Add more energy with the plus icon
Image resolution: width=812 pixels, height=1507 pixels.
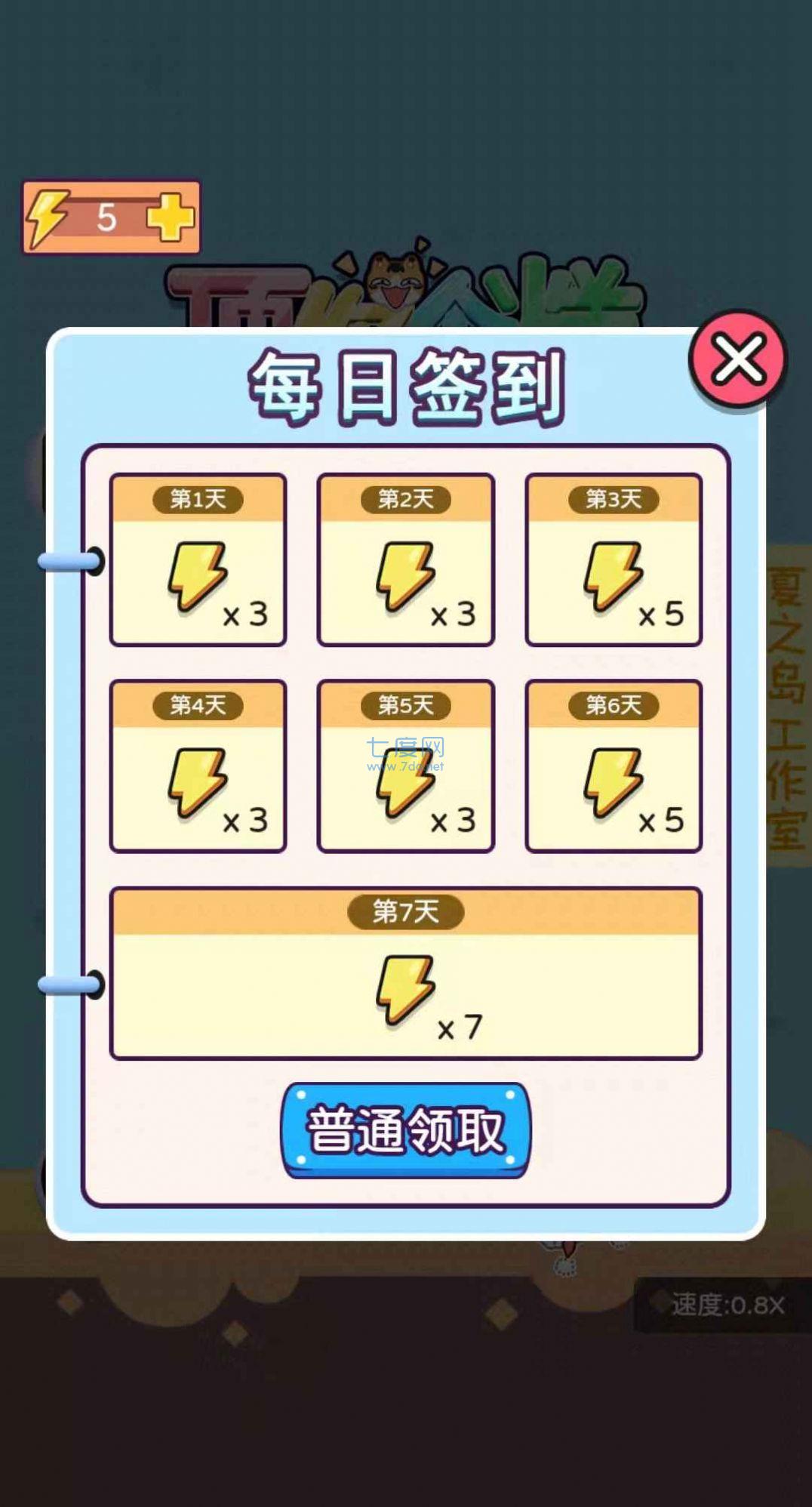coord(171,217)
